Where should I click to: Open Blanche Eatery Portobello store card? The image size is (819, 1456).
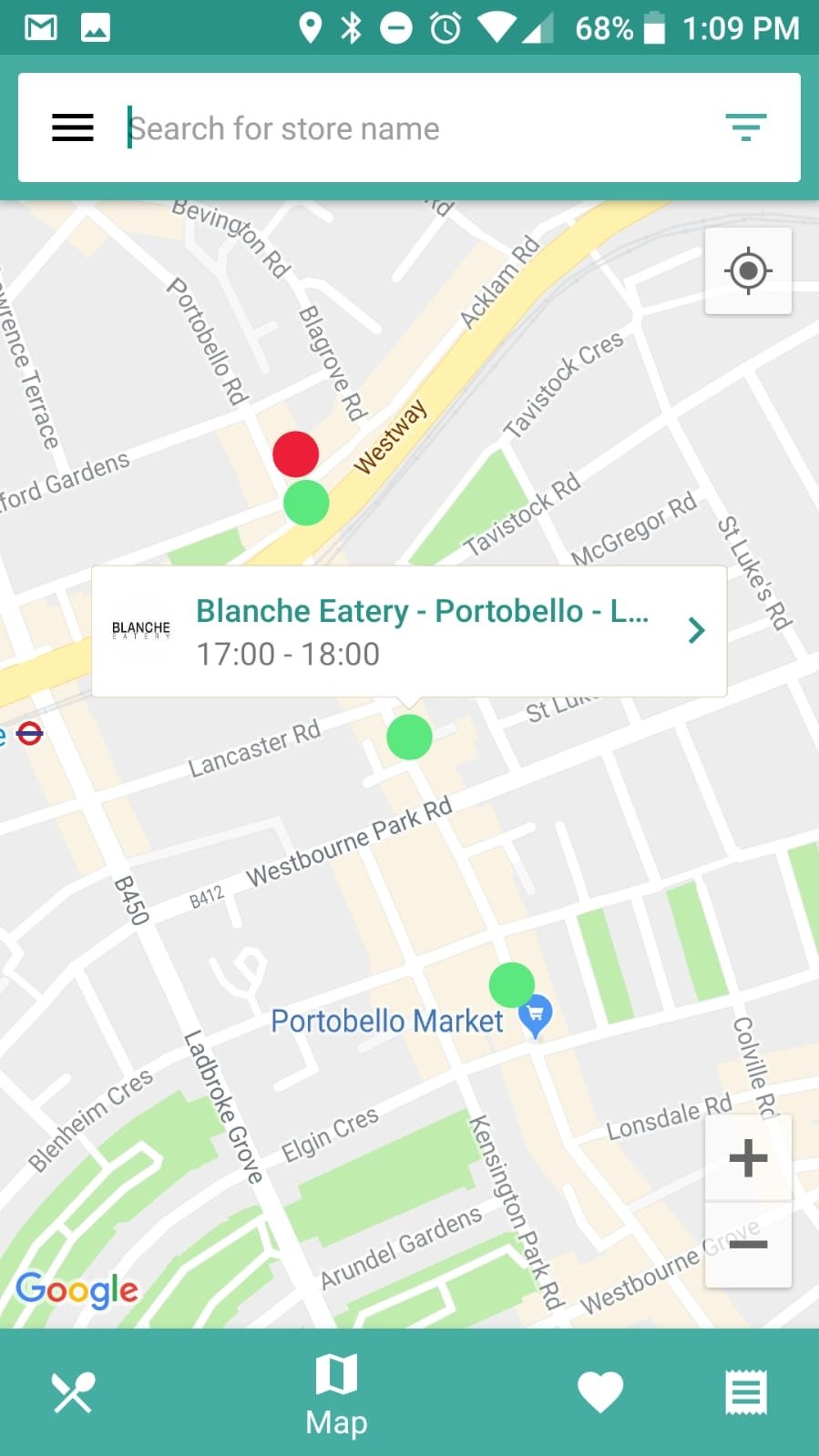point(409,631)
